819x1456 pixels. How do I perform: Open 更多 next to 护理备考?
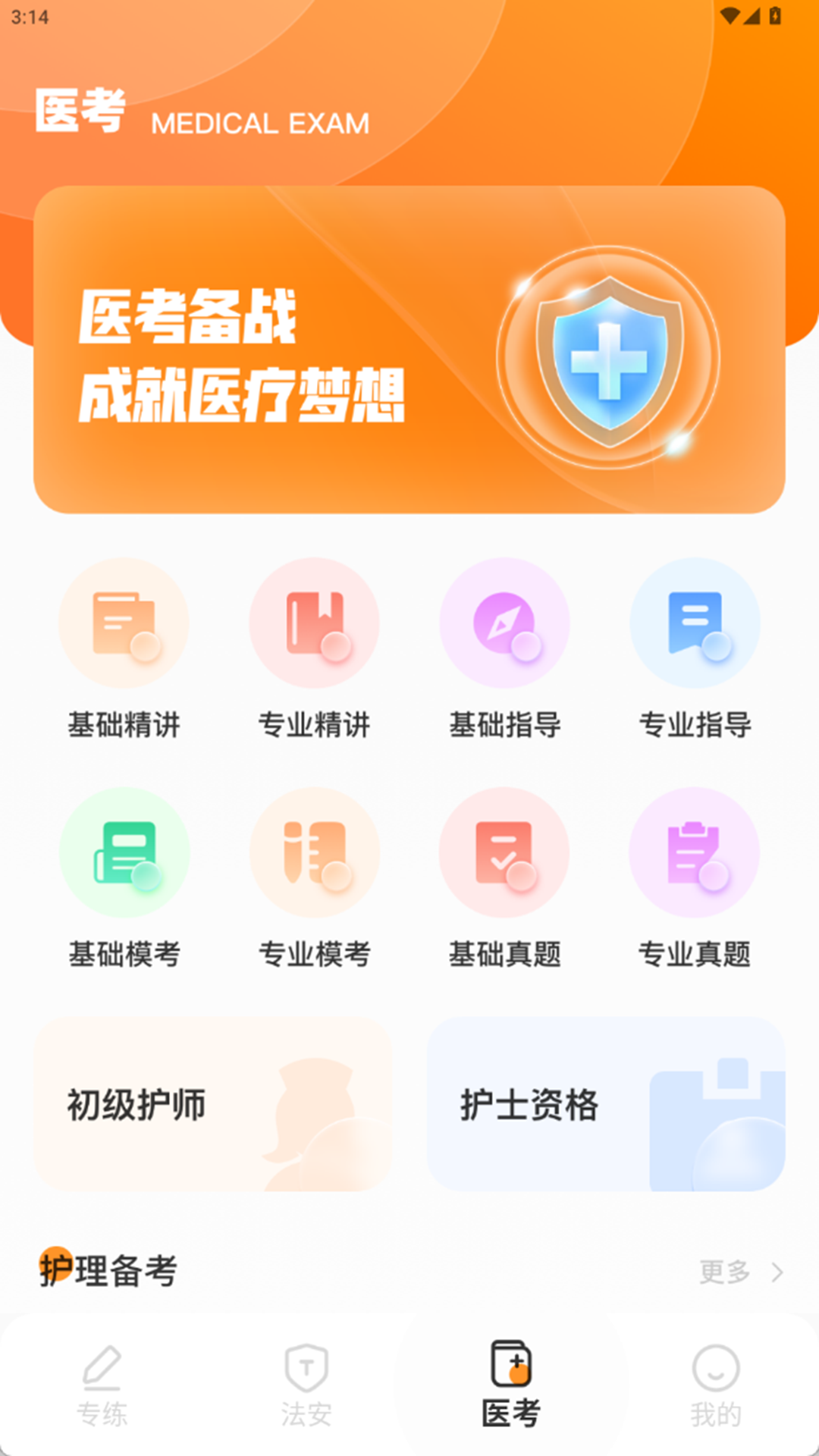tap(726, 1272)
